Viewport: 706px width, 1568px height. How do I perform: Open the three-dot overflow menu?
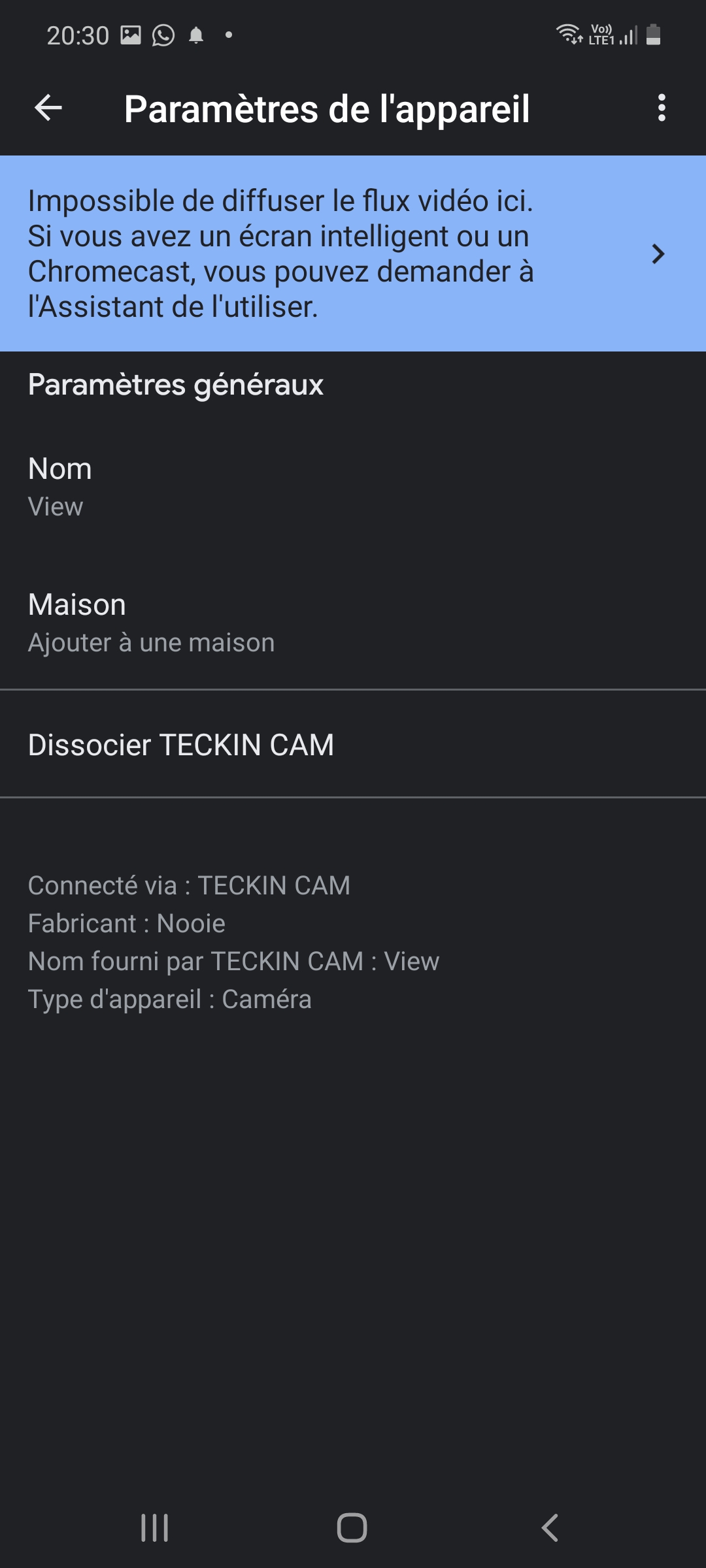[662, 108]
